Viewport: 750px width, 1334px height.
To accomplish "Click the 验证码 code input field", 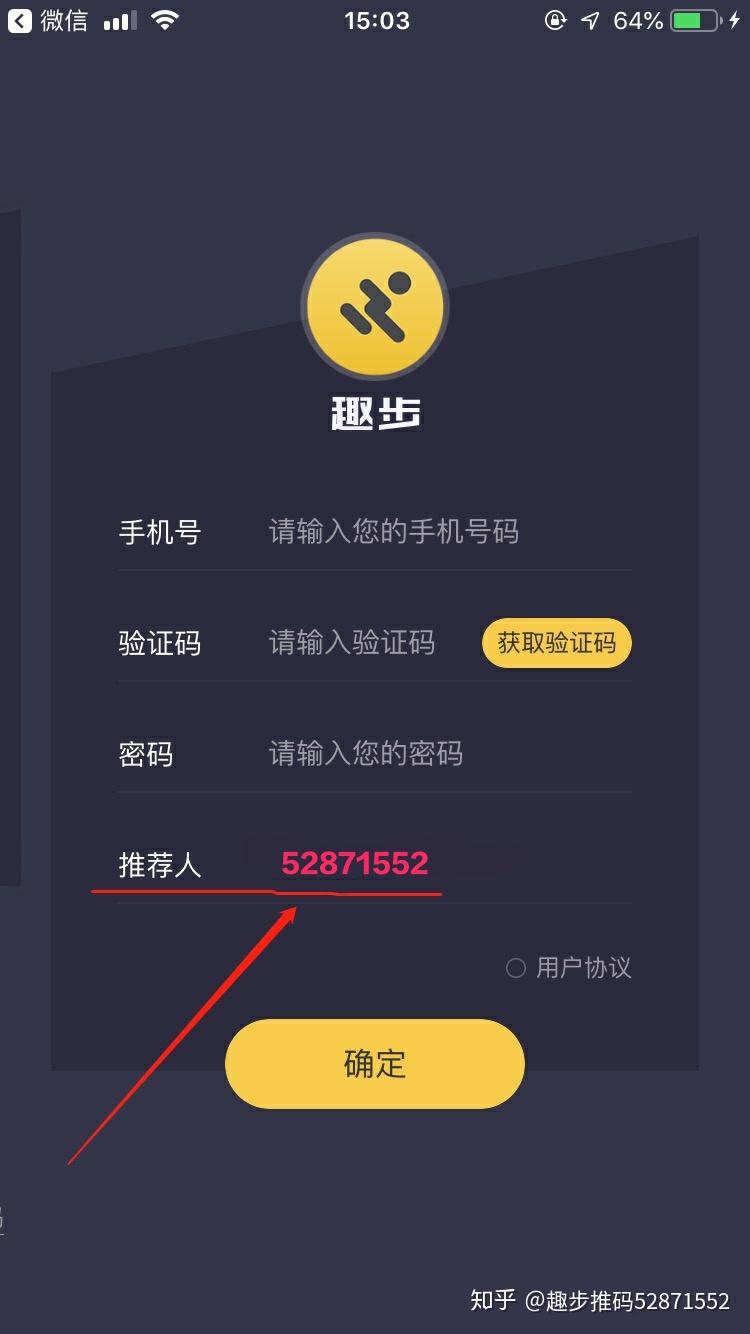I will click(x=360, y=643).
